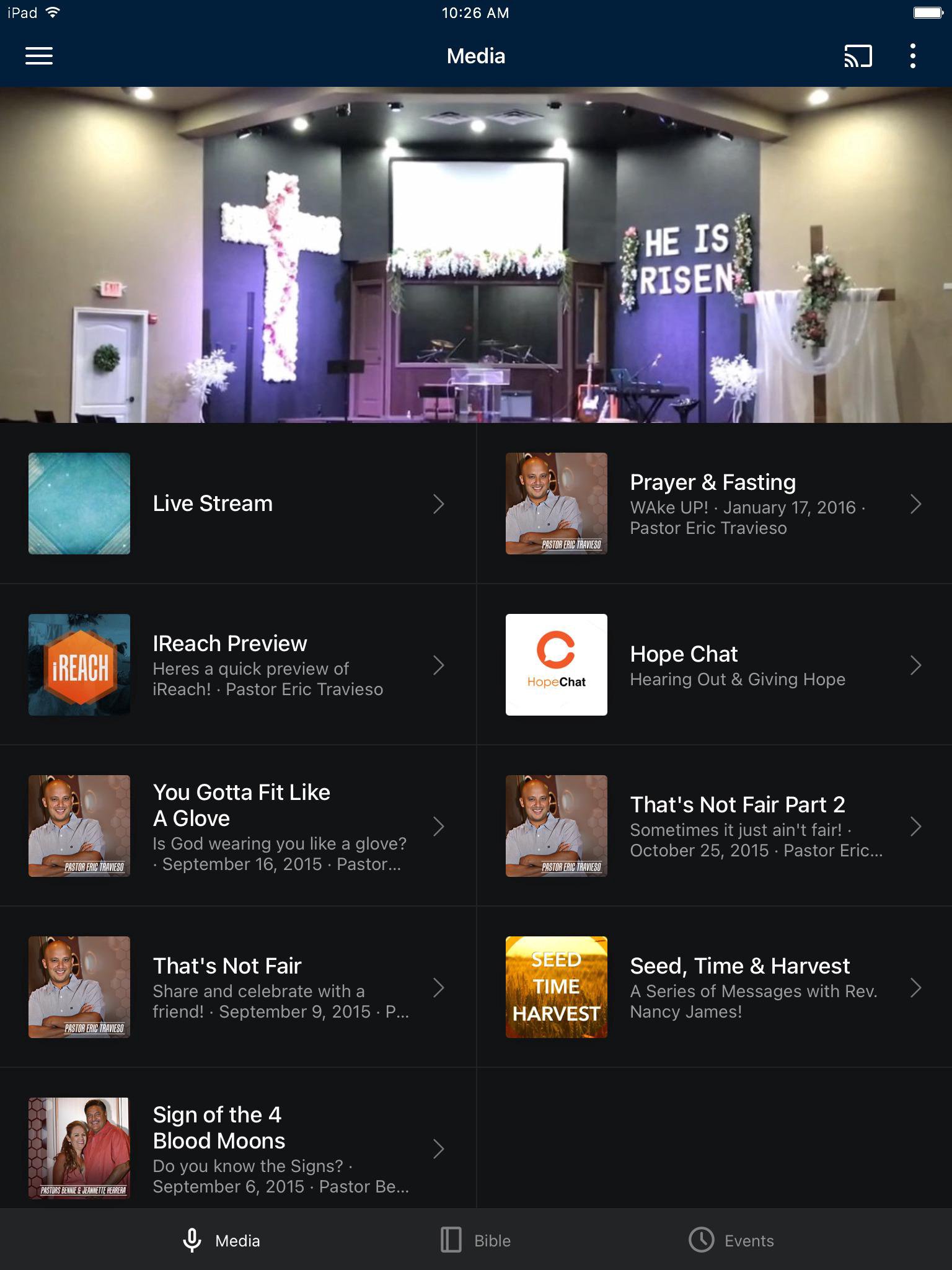Open That's Not Fair from September 9
Screen dimensions: 952x1270
point(238,987)
